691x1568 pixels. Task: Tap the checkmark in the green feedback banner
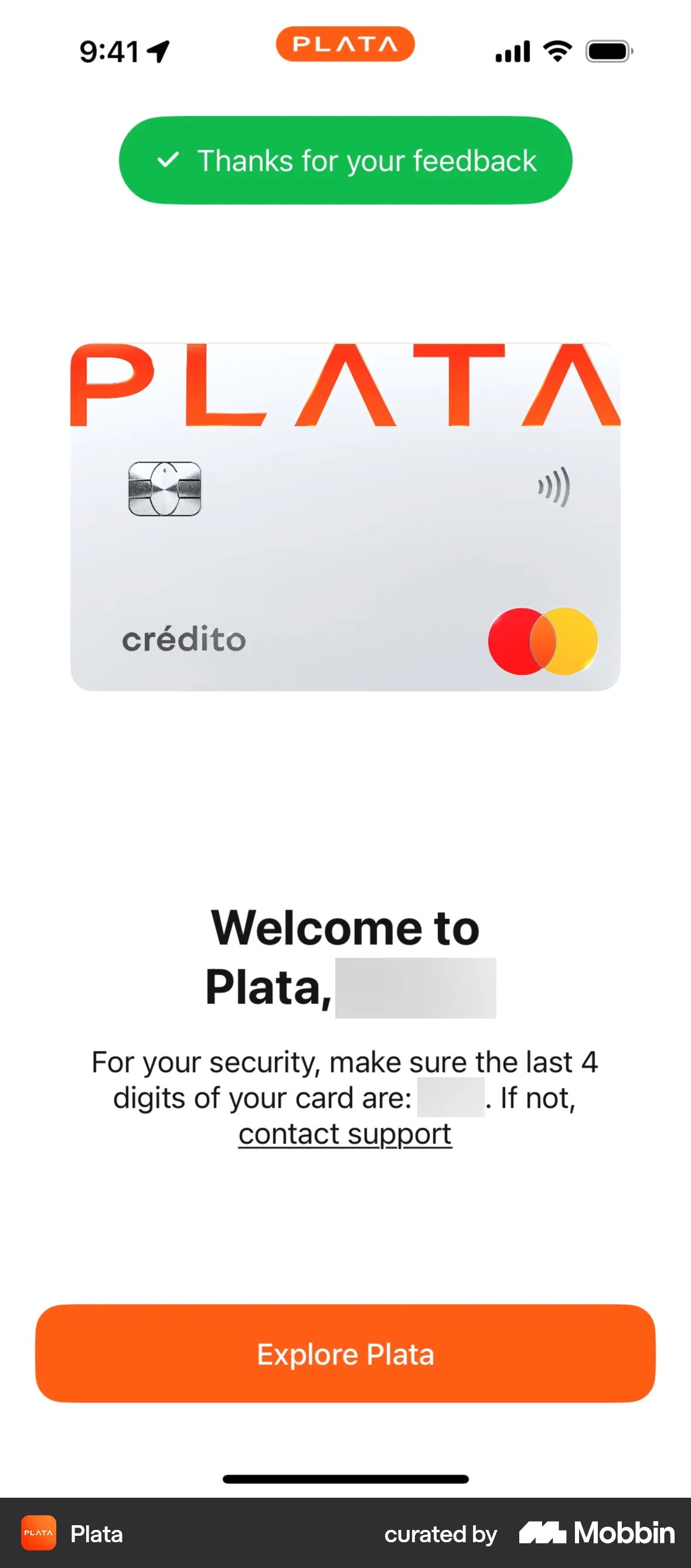pyautogui.click(x=169, y=160)
